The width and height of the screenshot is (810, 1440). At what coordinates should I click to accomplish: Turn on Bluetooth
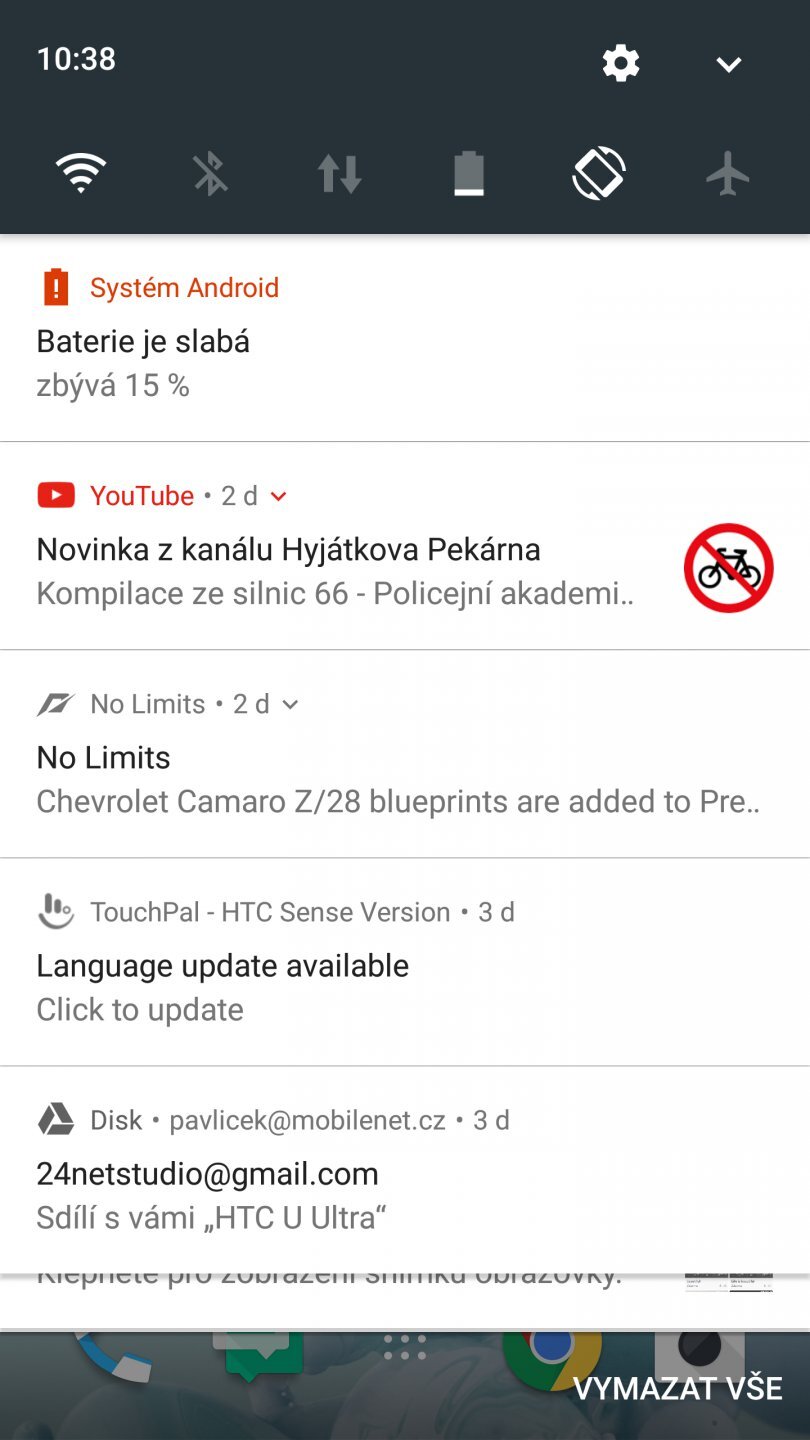coord(210,173)
